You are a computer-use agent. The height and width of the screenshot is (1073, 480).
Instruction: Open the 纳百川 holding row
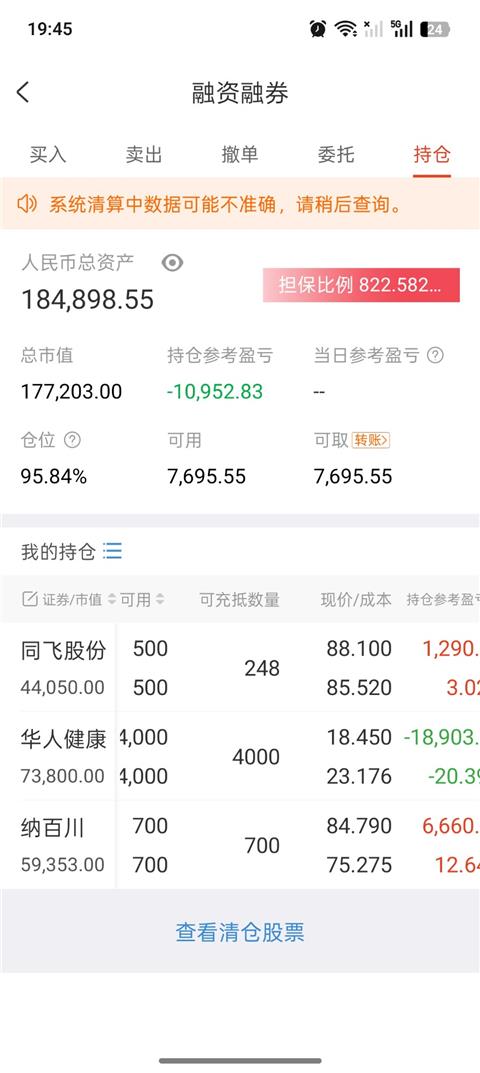pyautogui.click(x=240, y=845)
